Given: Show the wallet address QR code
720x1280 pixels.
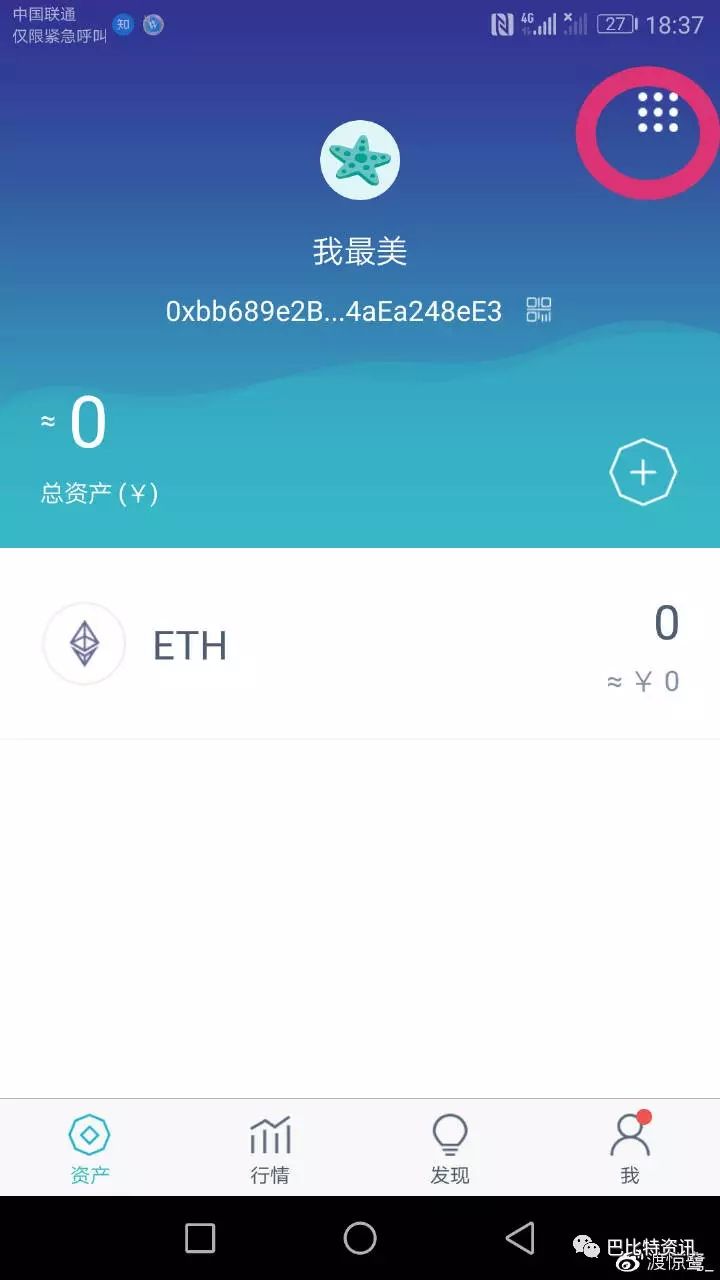Looking at the screenshot, I should click(540, 310).
